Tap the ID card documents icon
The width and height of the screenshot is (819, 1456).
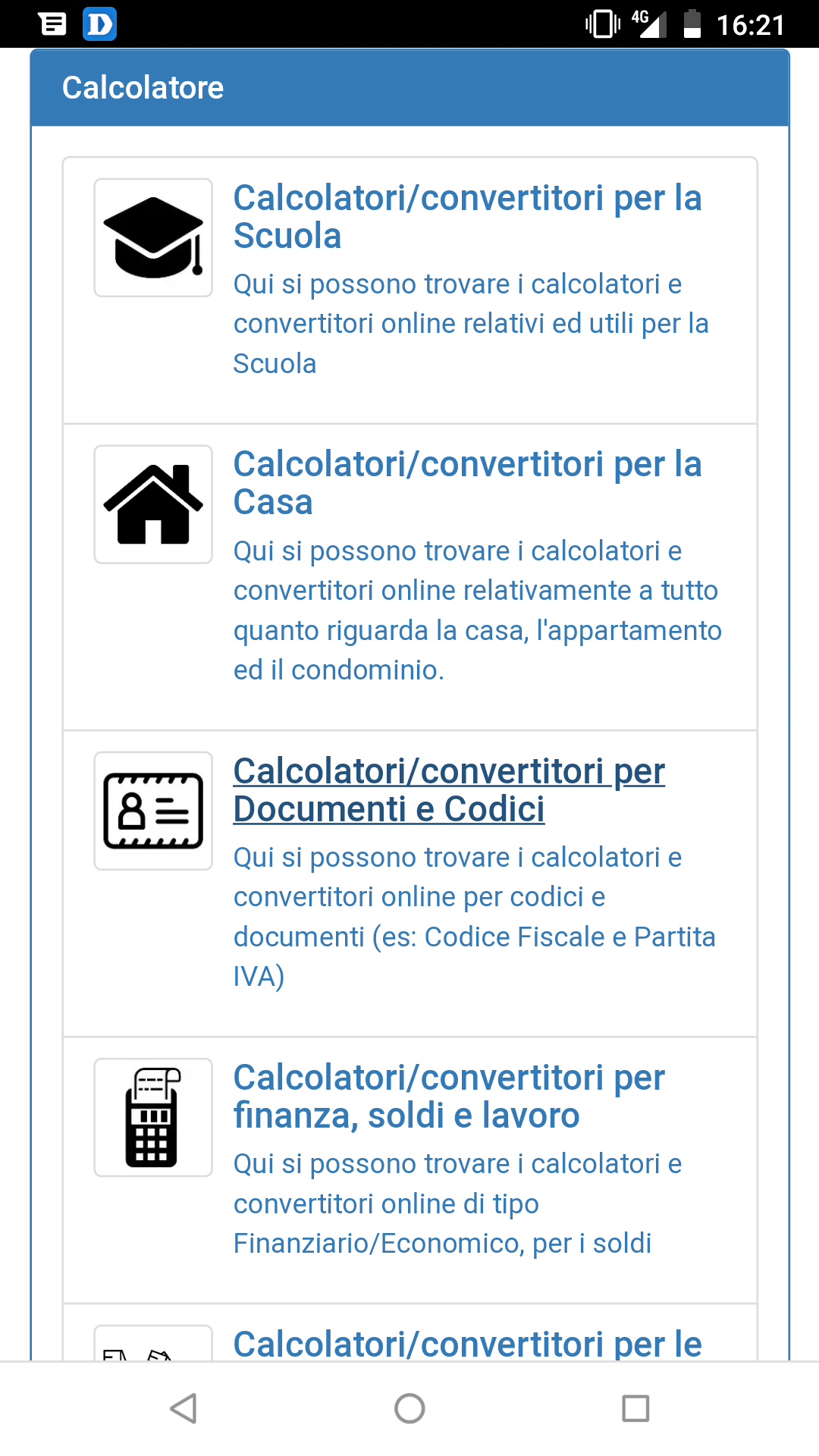153,811
